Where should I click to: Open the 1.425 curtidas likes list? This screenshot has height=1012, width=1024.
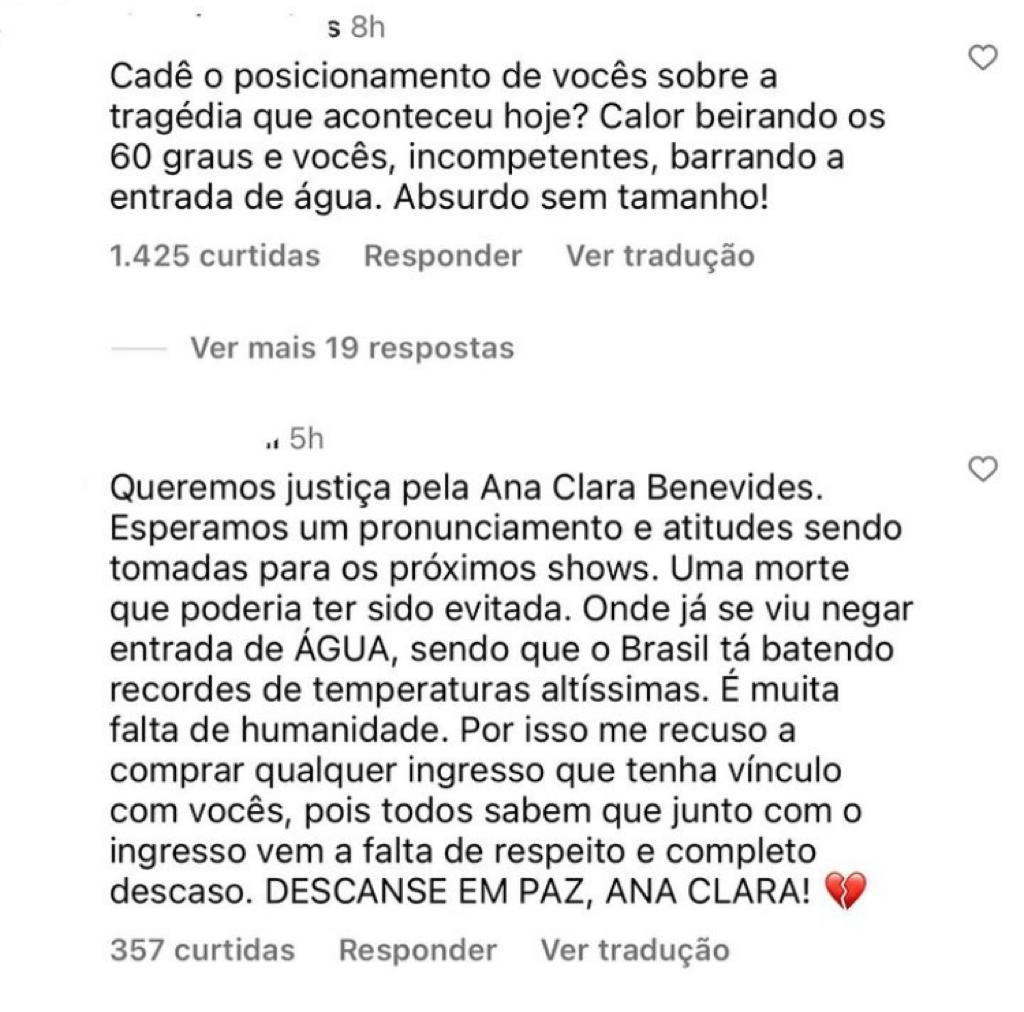(214, 256)
